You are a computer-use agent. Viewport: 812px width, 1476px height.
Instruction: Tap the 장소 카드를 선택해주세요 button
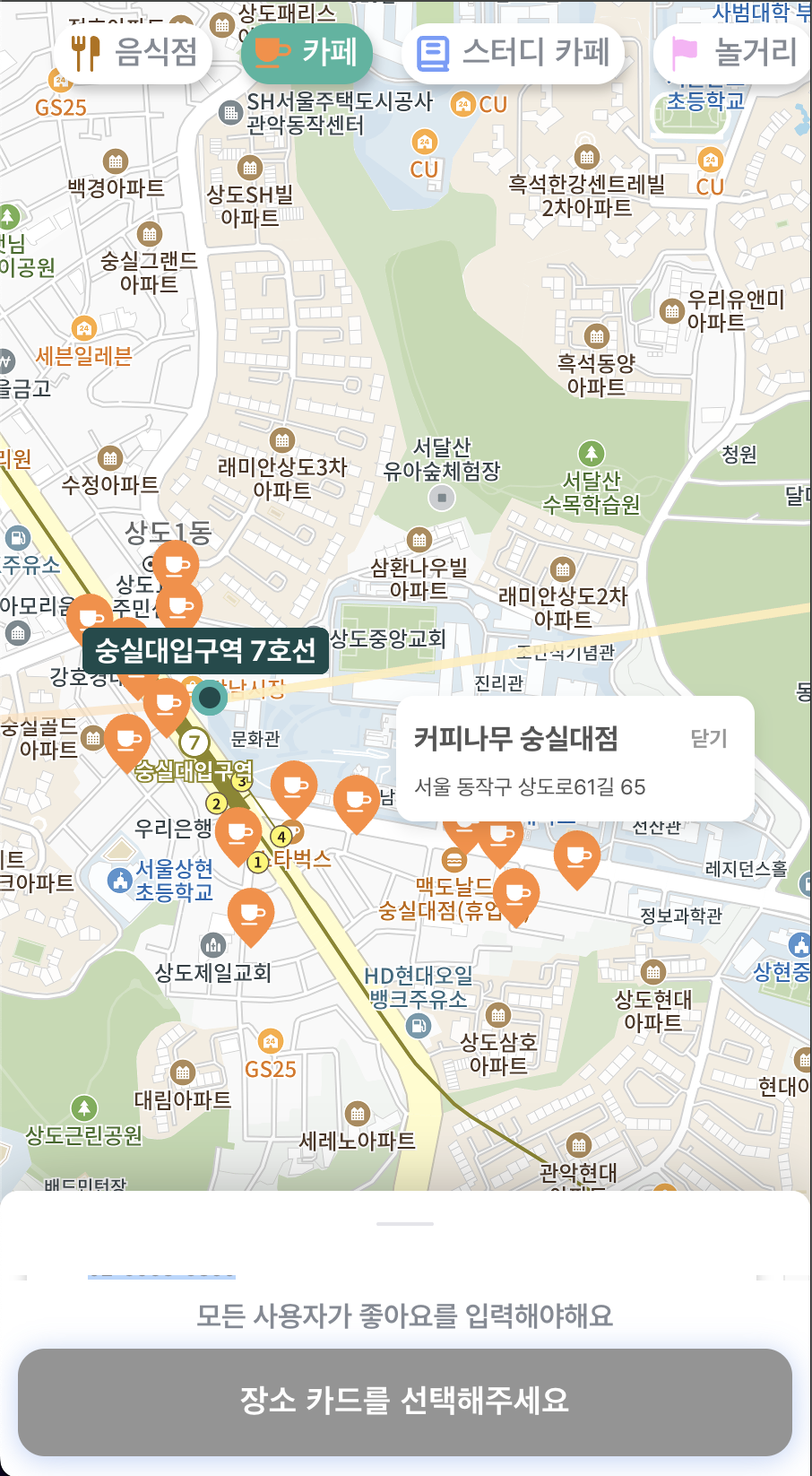coord(405,1402)
